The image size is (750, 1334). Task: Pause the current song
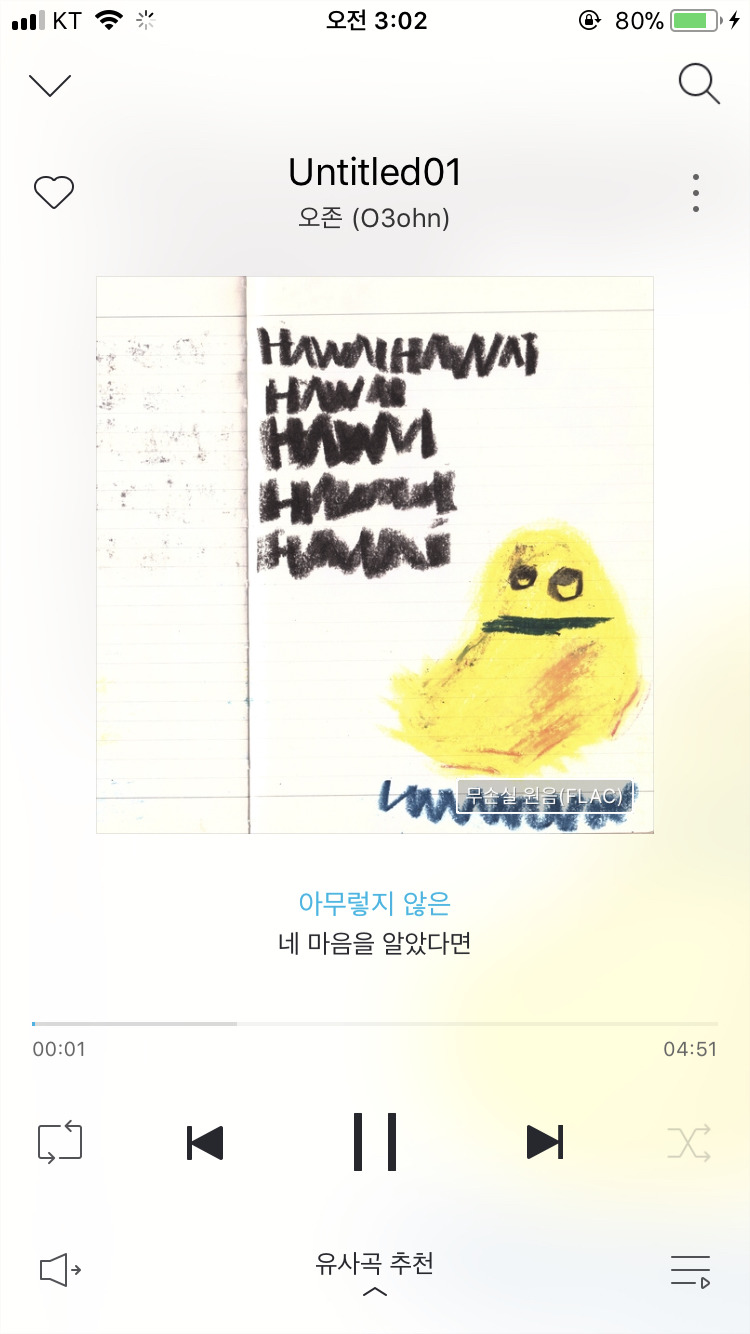[x=375, y=1142]
